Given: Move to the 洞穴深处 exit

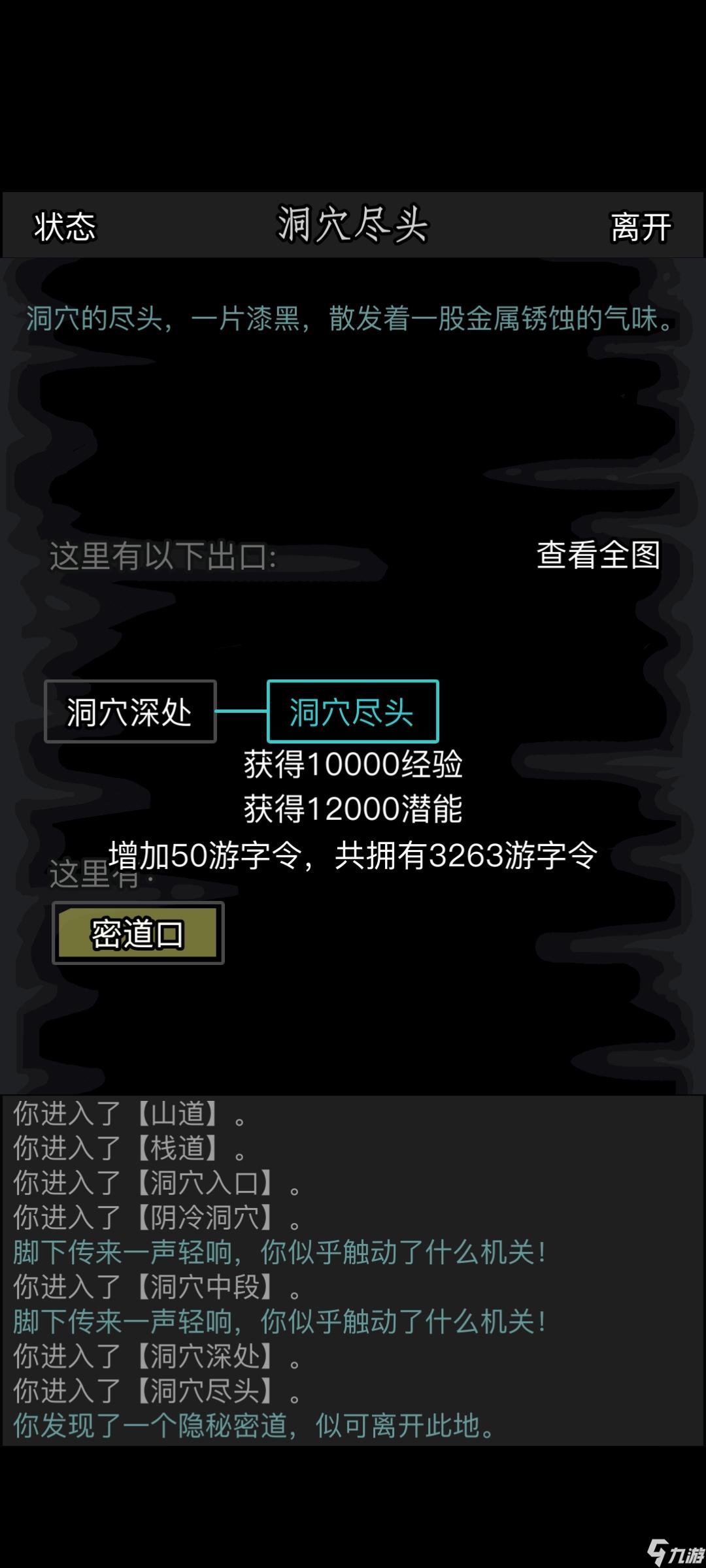Looking at the screenshot, I should point(130,711).
